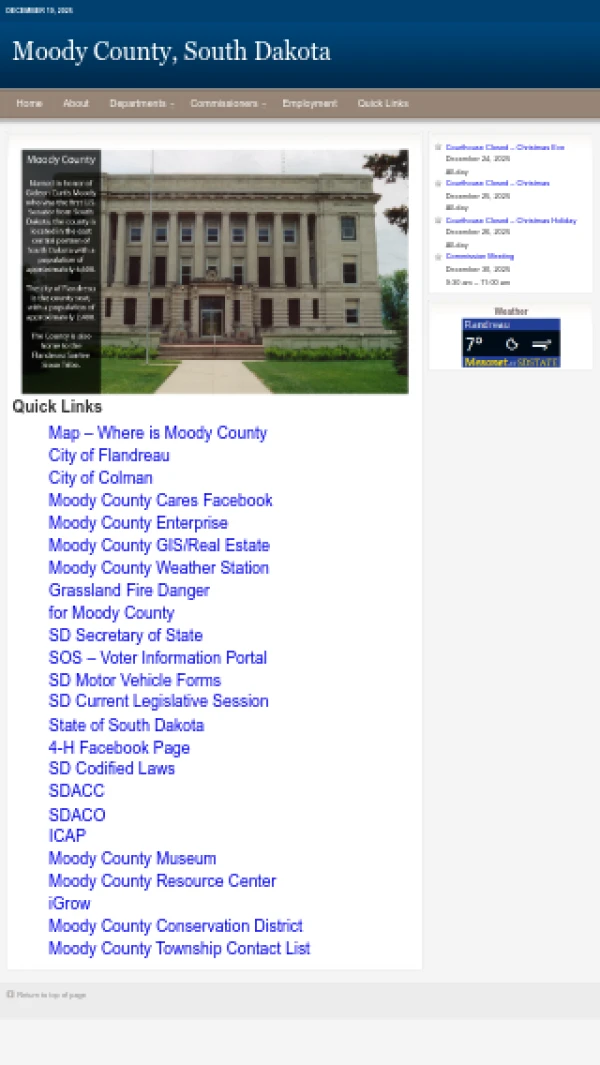Image resolution: width=600 pixels, height=1065 pixels.
Task: Open SD Secretary of State link
Action: coord(125,636)
